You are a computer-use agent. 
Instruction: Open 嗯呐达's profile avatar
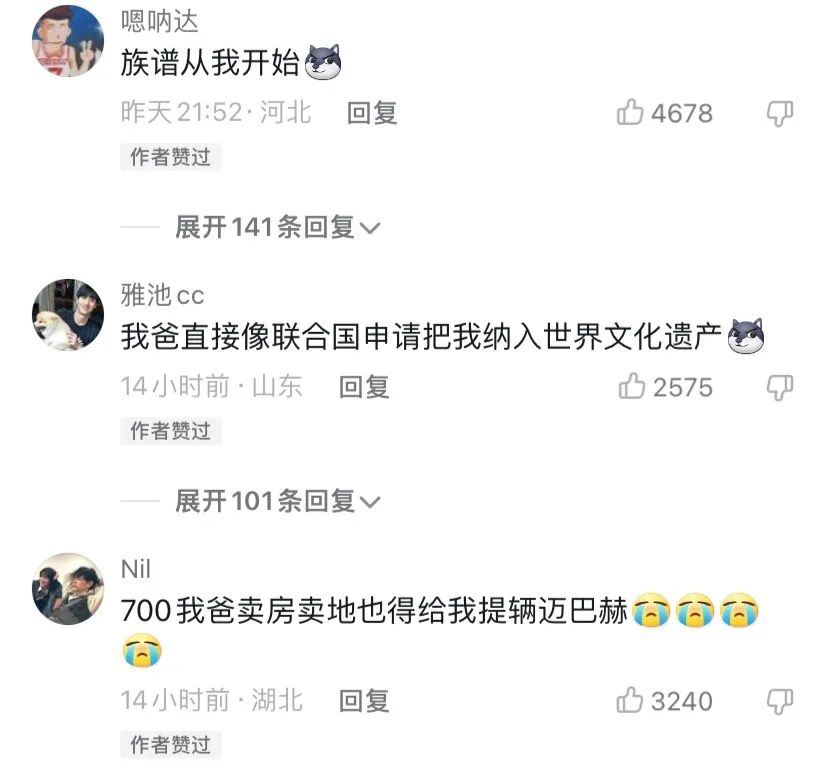coord(68,41)
